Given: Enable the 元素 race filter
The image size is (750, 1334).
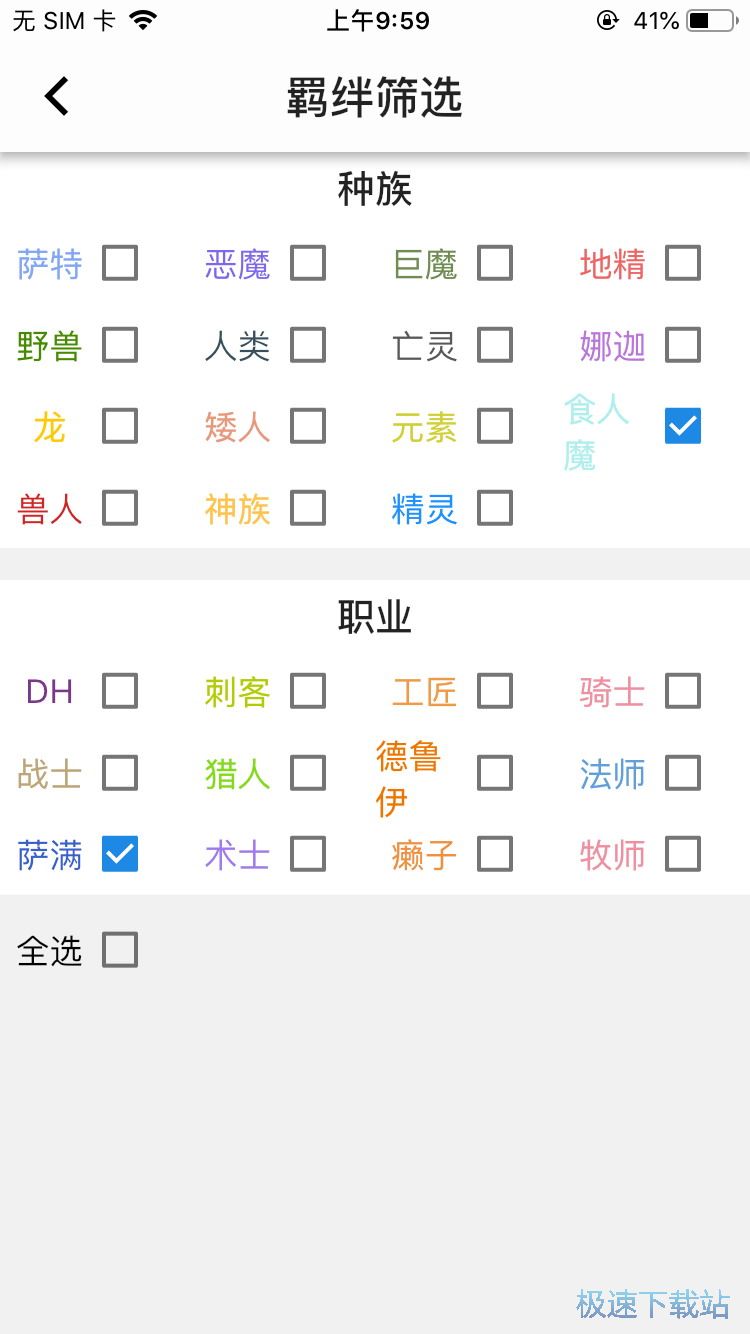Looking at the screenshot, I should pos(495,426).
